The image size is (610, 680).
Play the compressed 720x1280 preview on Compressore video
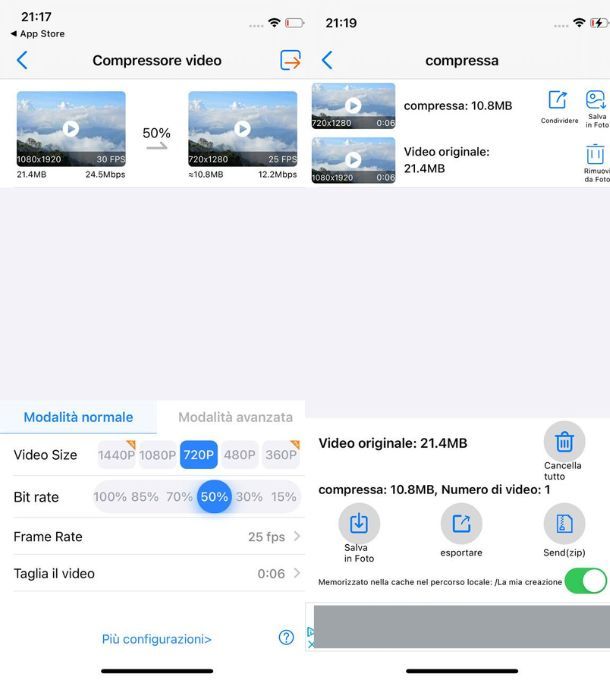pos(242,128)
